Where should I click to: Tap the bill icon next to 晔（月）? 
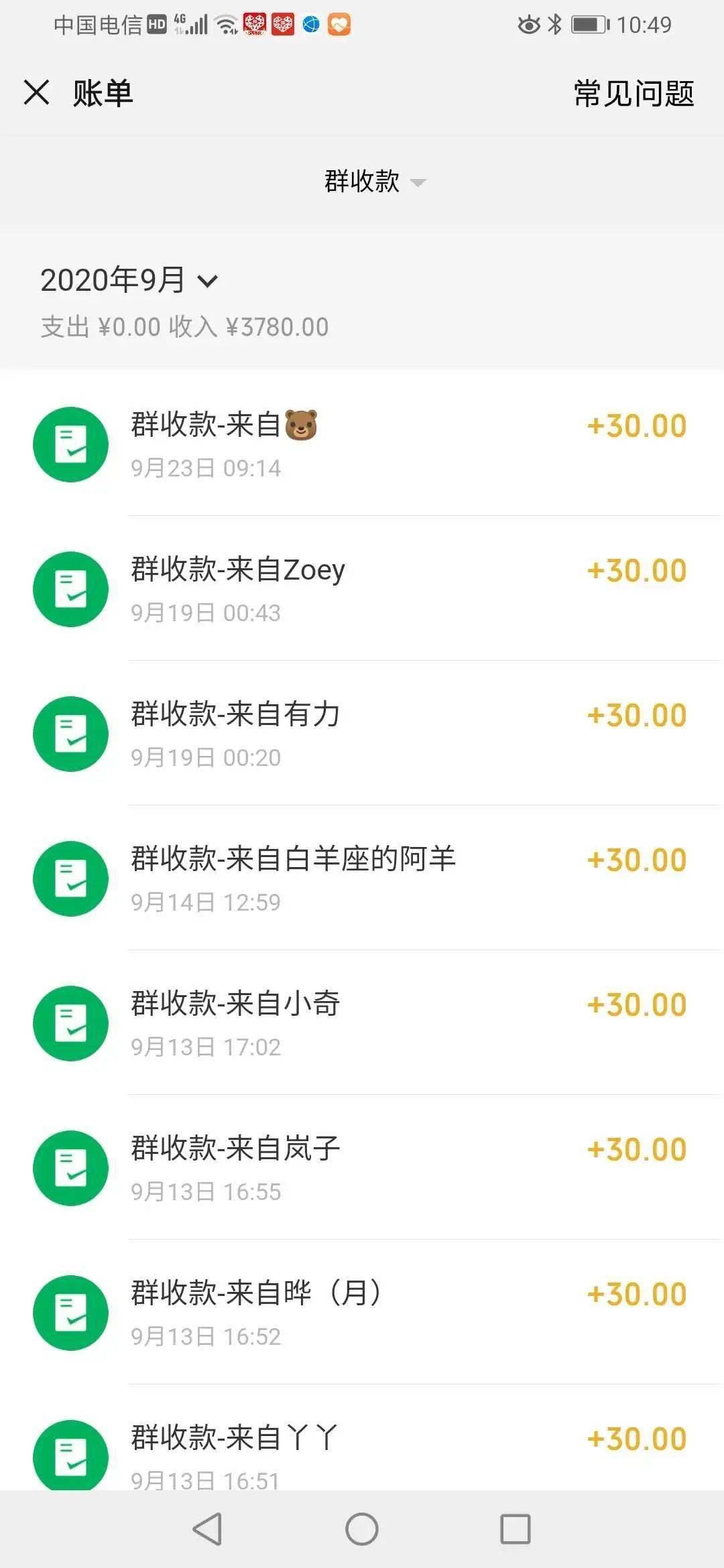click(70, 1313)
